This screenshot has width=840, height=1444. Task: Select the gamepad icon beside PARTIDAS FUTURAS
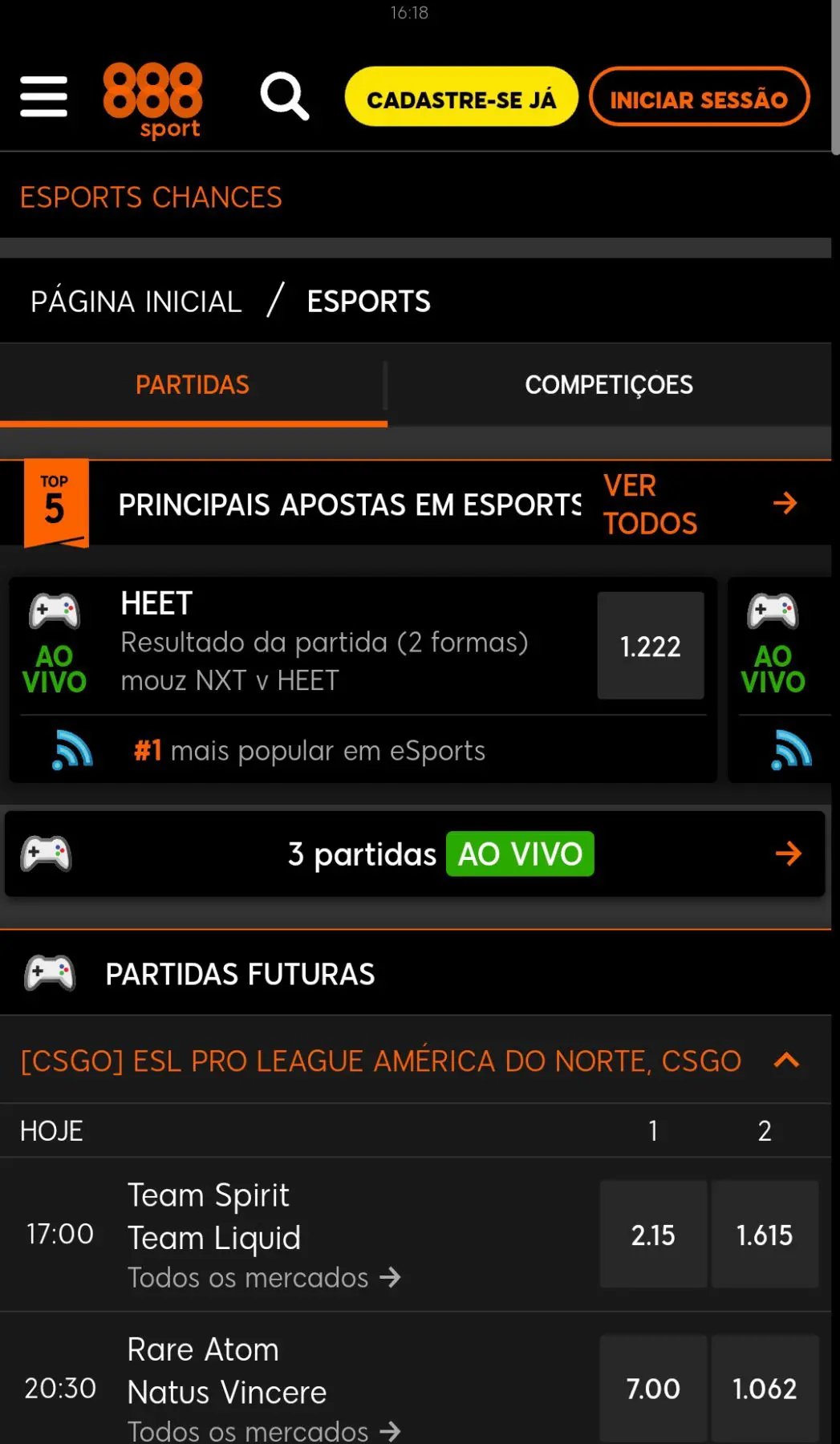point(48,973)
